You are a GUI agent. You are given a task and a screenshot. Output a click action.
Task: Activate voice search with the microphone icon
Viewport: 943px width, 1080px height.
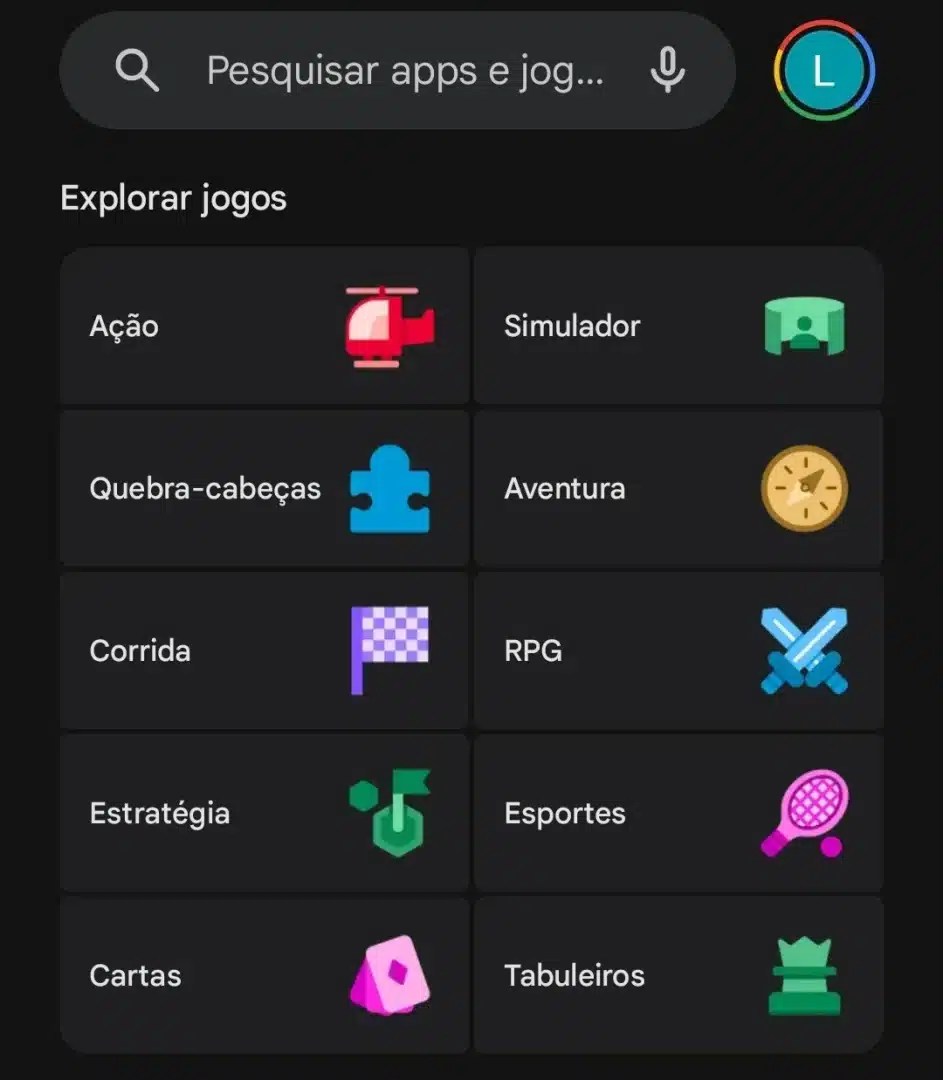click(666, 70)
